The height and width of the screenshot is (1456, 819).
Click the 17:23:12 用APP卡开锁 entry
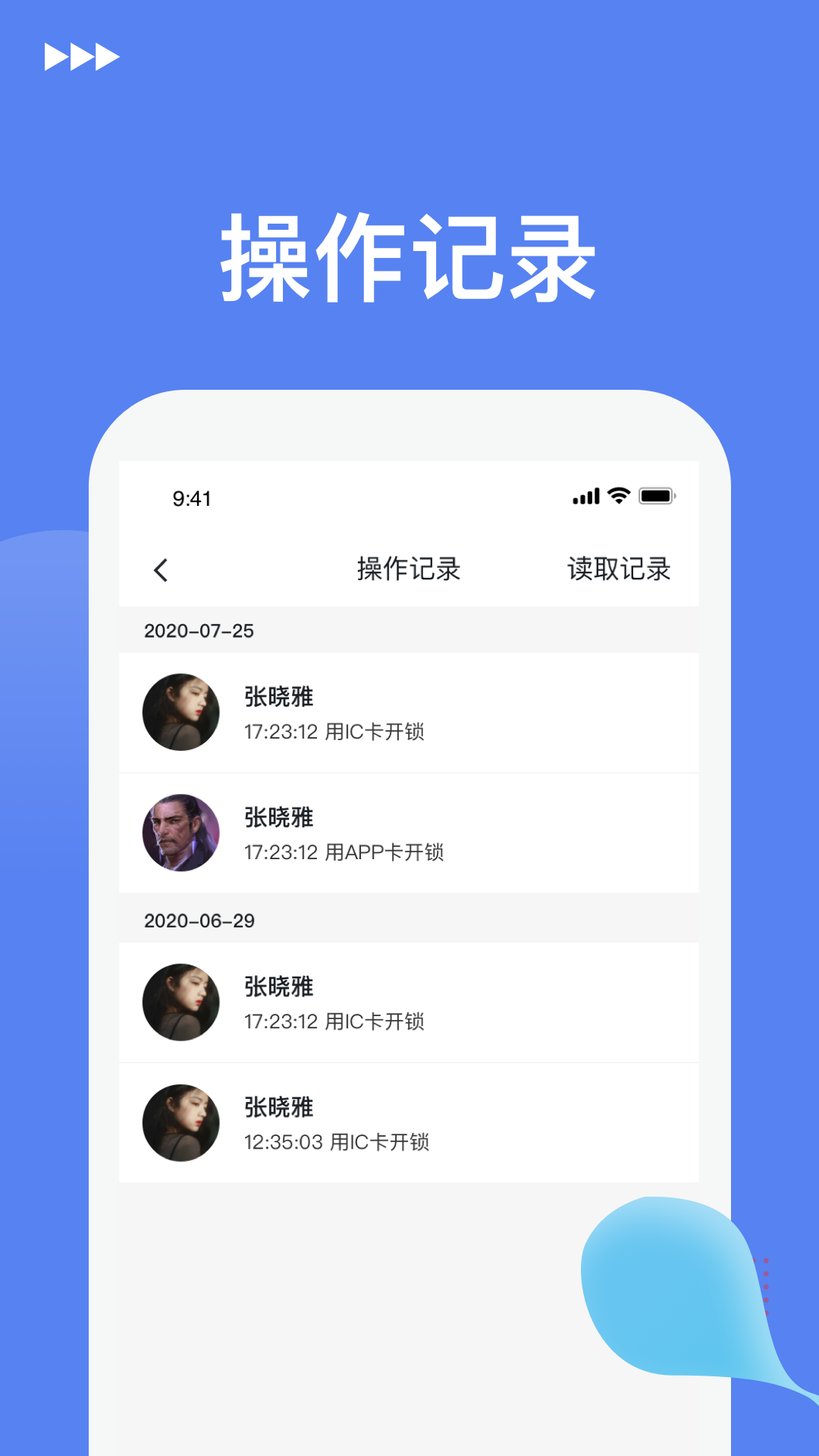343,853
